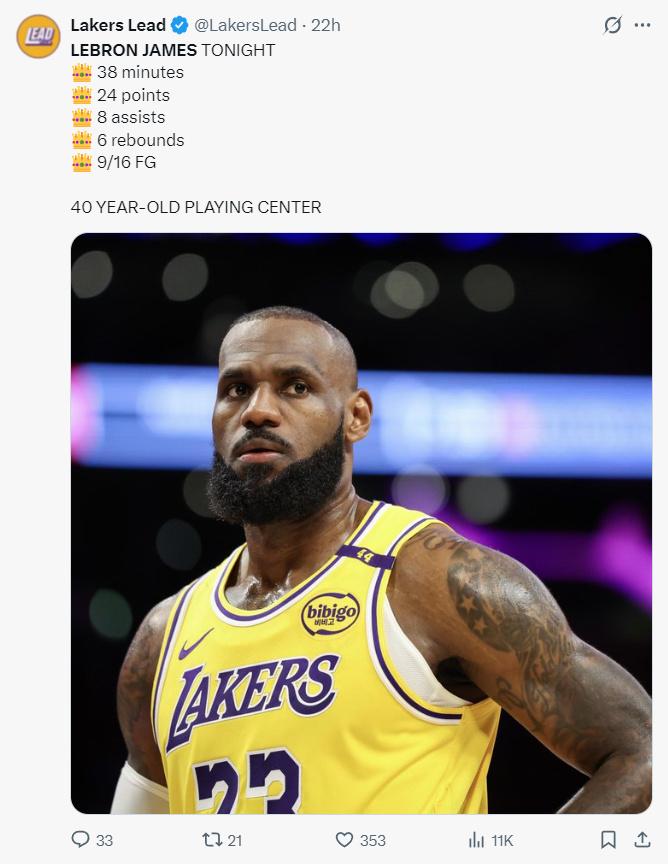This screenshot has height=864, width=668.
Task: Bookmark this Lakers Lead post
Action: point(608,840)
